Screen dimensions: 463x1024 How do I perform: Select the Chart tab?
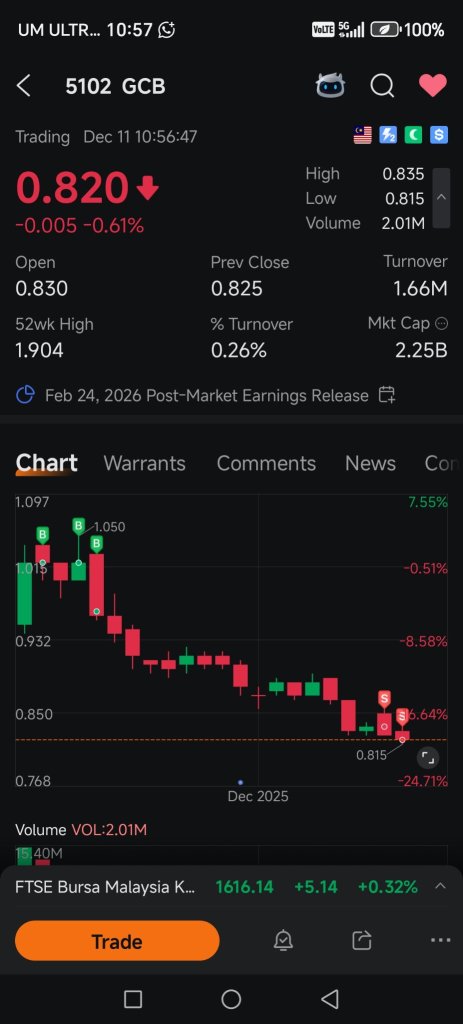click(46, 463)
